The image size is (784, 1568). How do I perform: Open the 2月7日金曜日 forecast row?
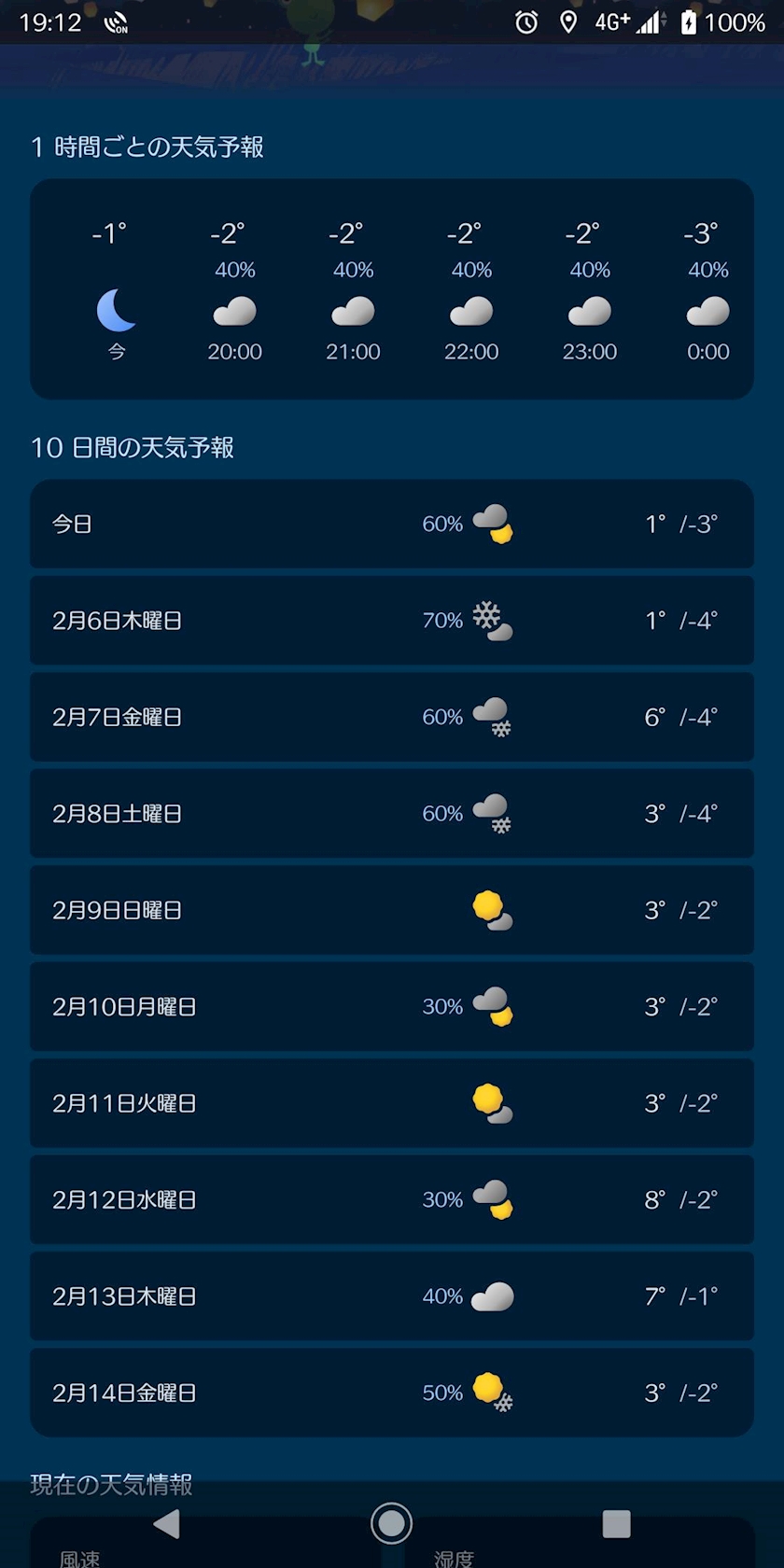(x=392, y=717)
